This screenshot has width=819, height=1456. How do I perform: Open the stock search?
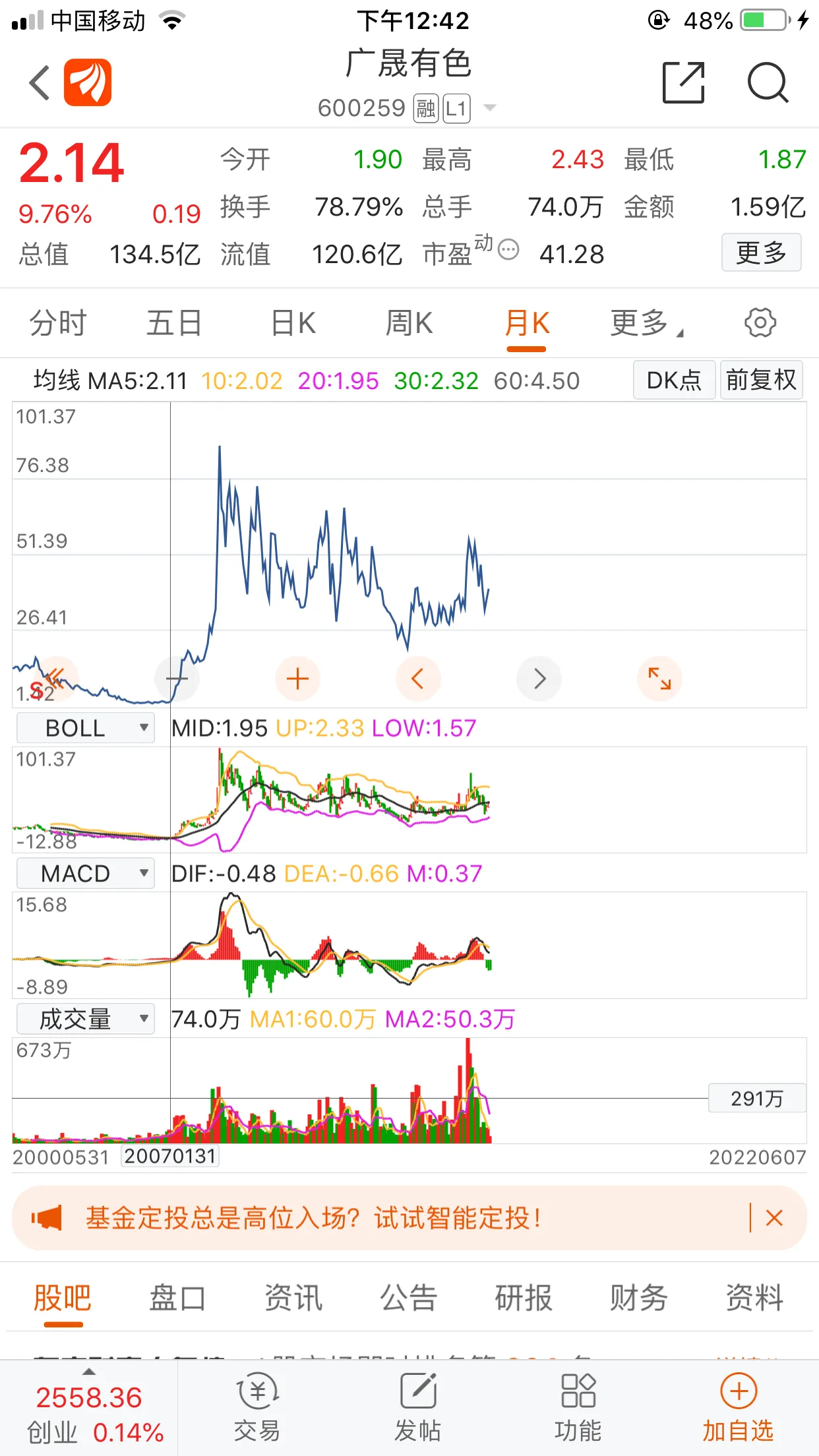[768, 82]
